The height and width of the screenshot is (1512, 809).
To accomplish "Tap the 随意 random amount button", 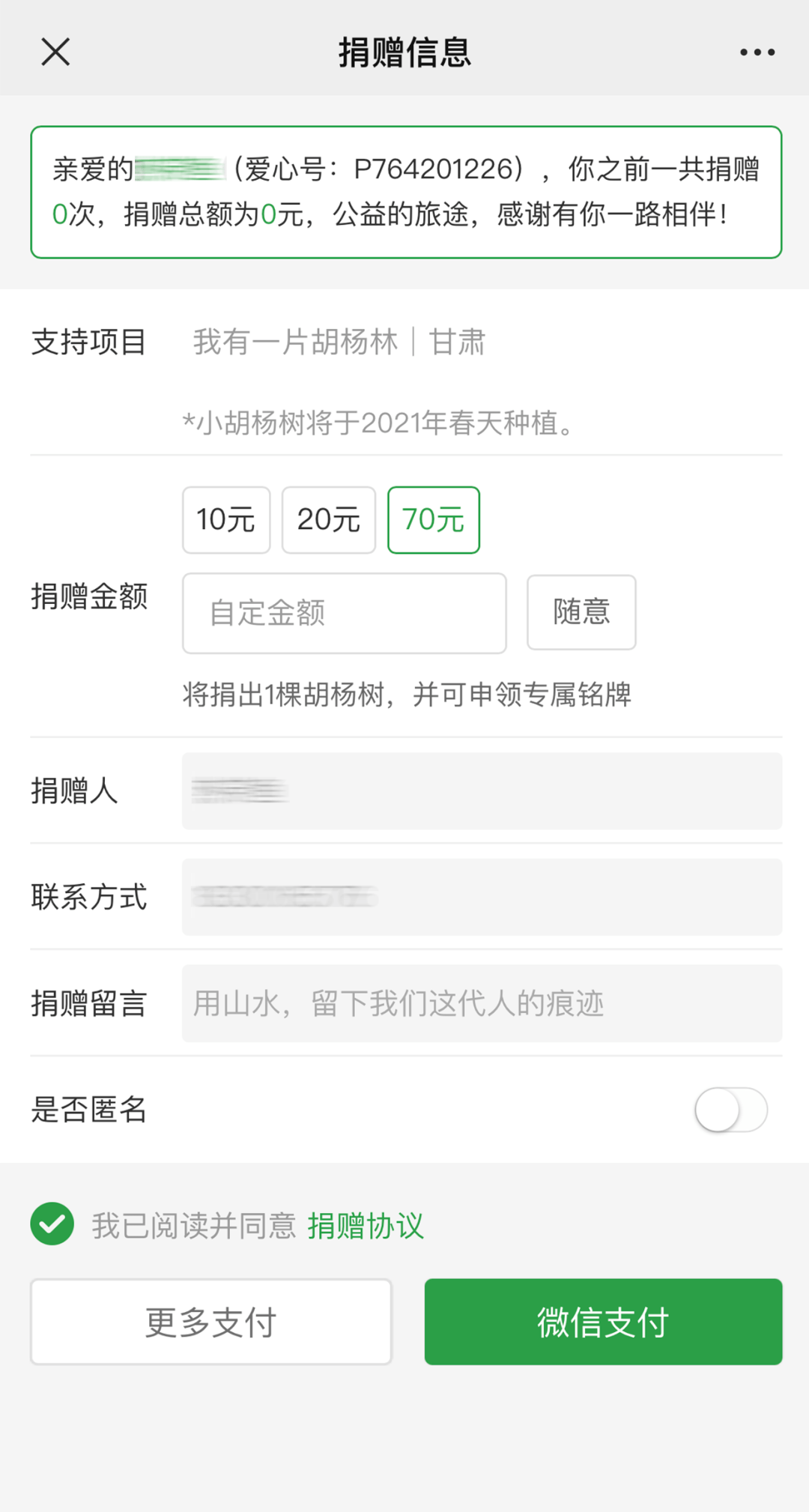I will coord(581,612).
